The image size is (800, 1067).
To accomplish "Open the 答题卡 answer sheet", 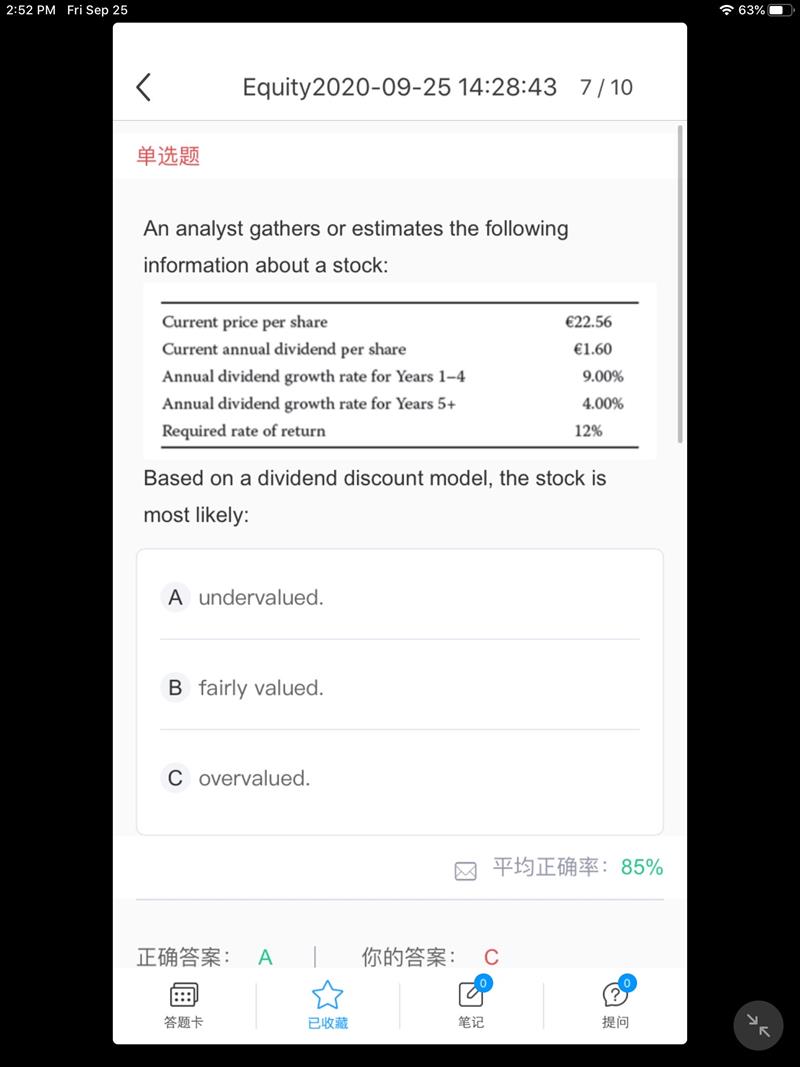I will tap(184, 1005).
